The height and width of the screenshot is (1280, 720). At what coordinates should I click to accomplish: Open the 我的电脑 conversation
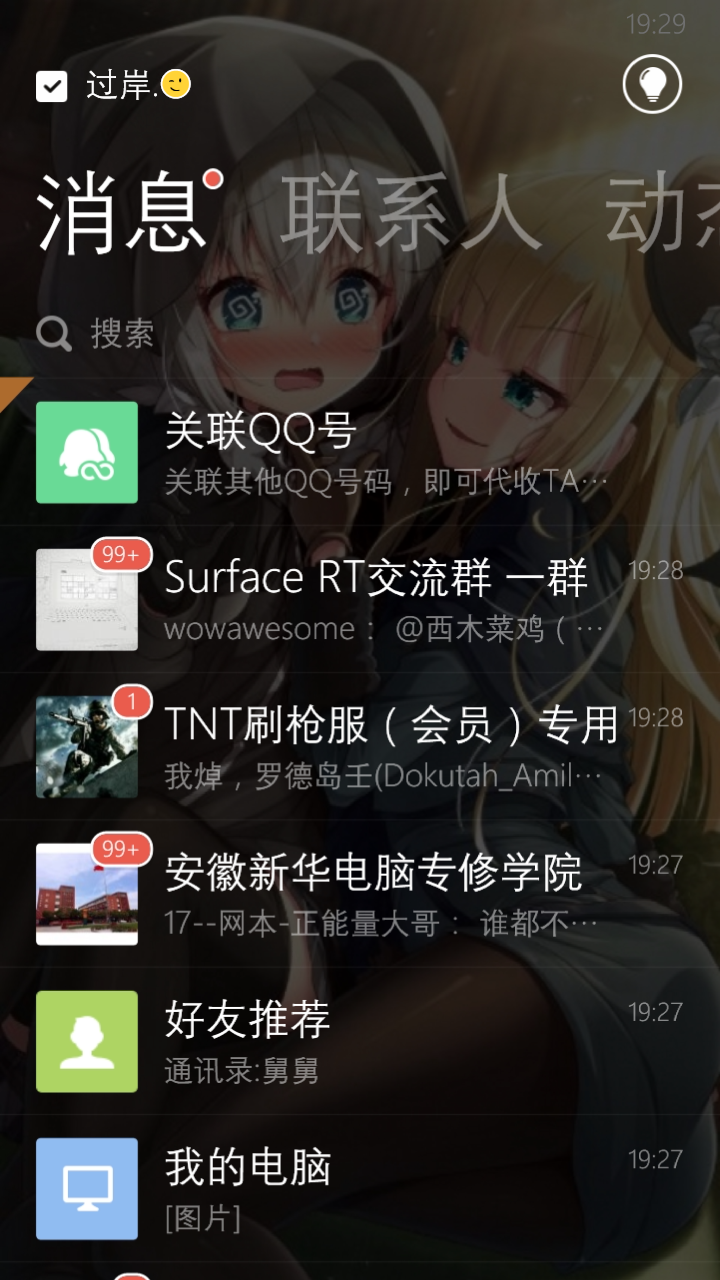(360, 1188)
